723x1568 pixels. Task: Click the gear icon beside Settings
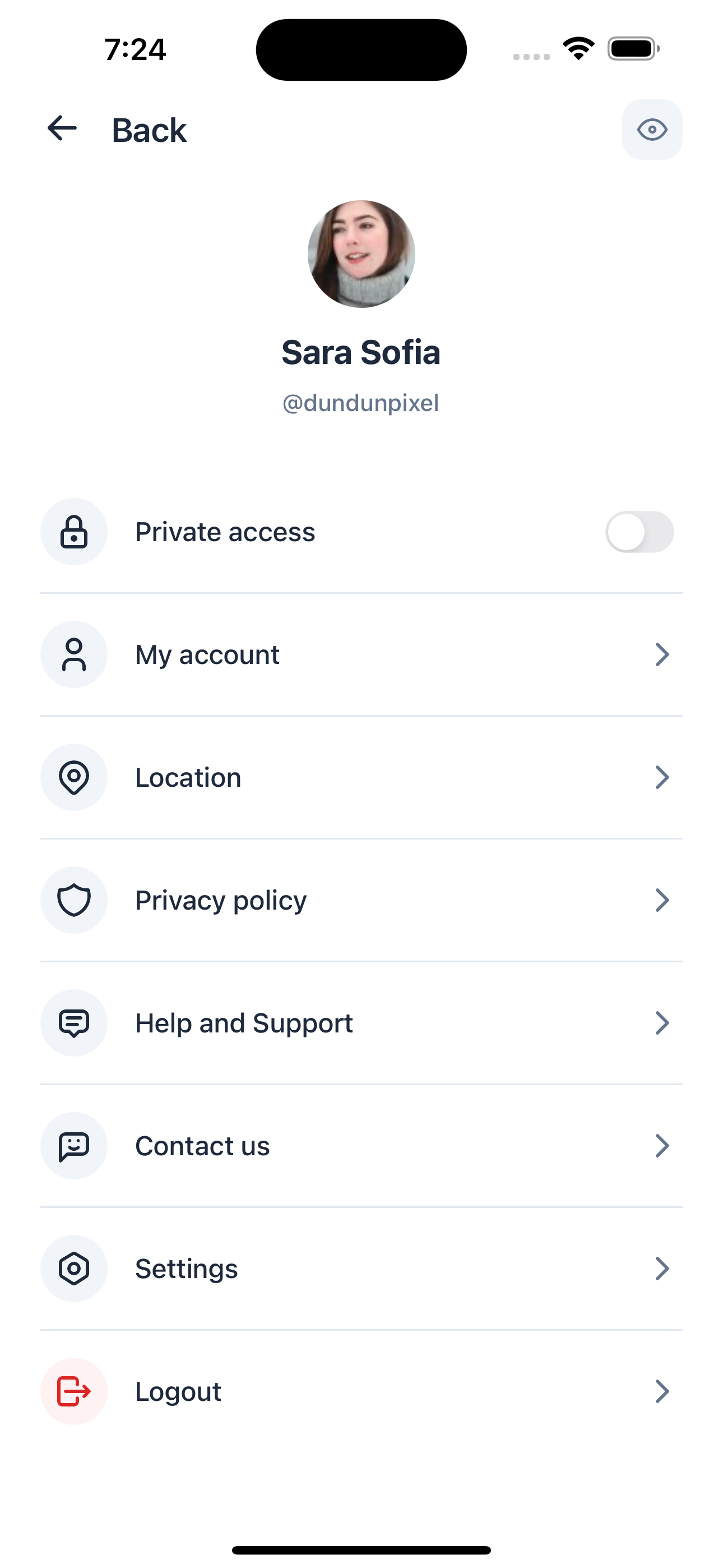(x=73, y=1269)
